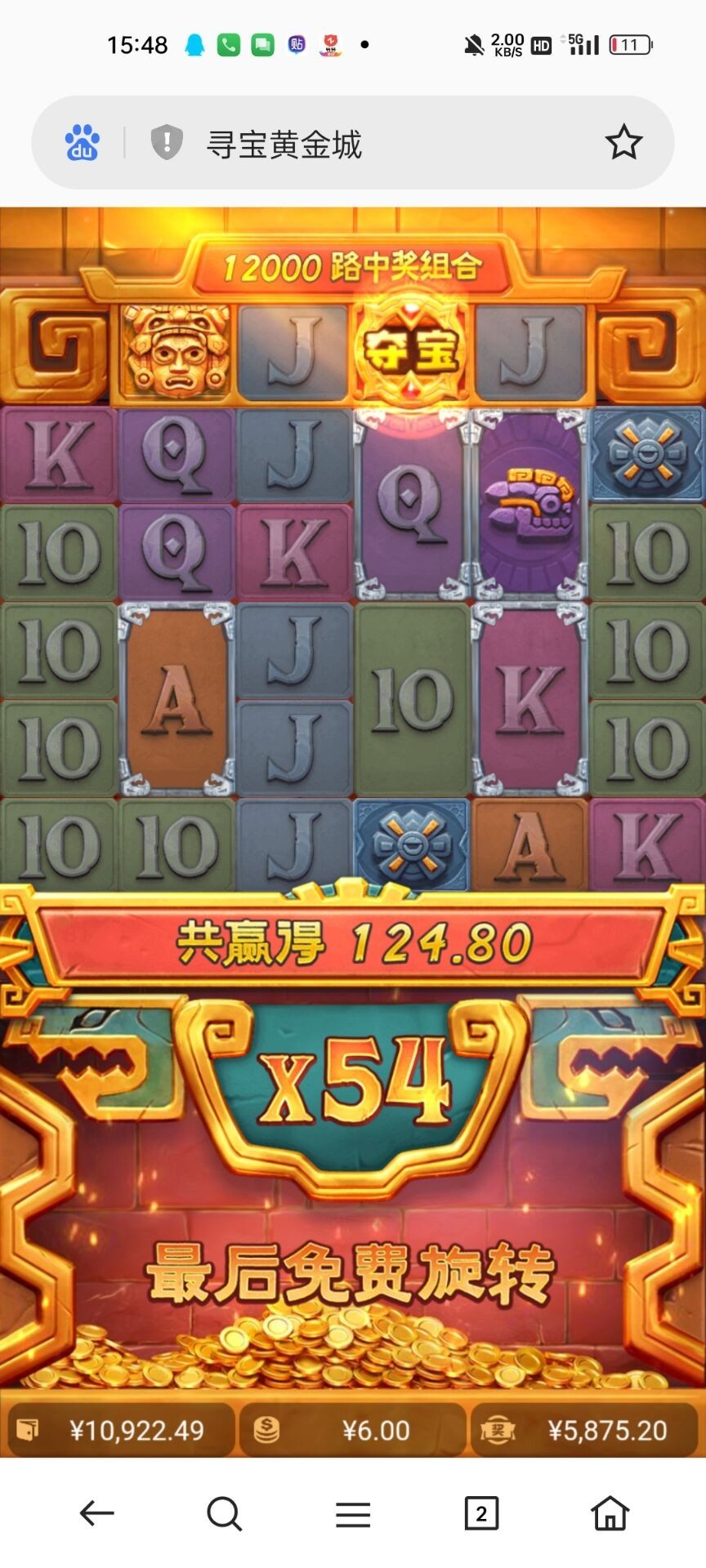Bookmark this page with the star icon
Image resolution: width=706 pixels, height=1568 pixels.
click(623, 143)
